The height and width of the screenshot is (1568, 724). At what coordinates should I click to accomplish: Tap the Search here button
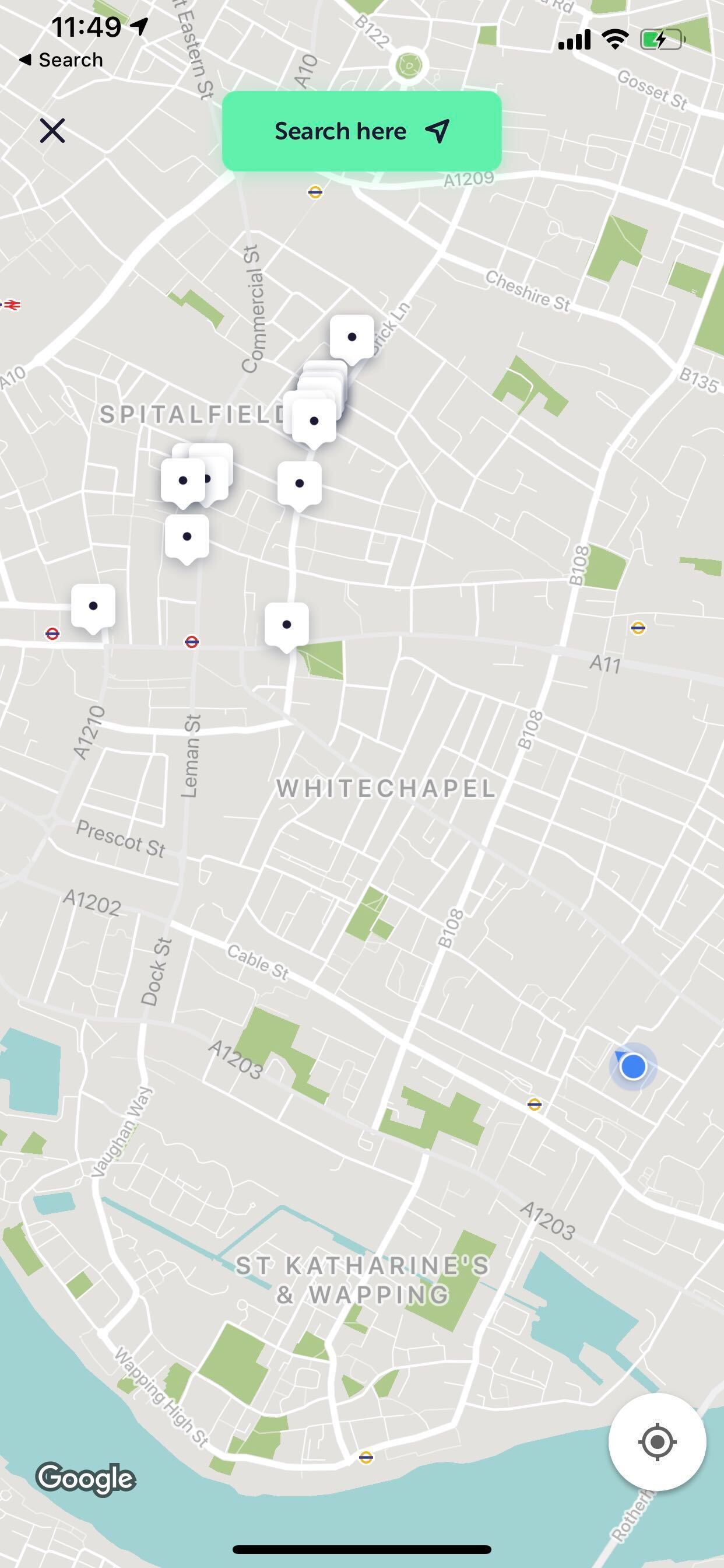361,131
